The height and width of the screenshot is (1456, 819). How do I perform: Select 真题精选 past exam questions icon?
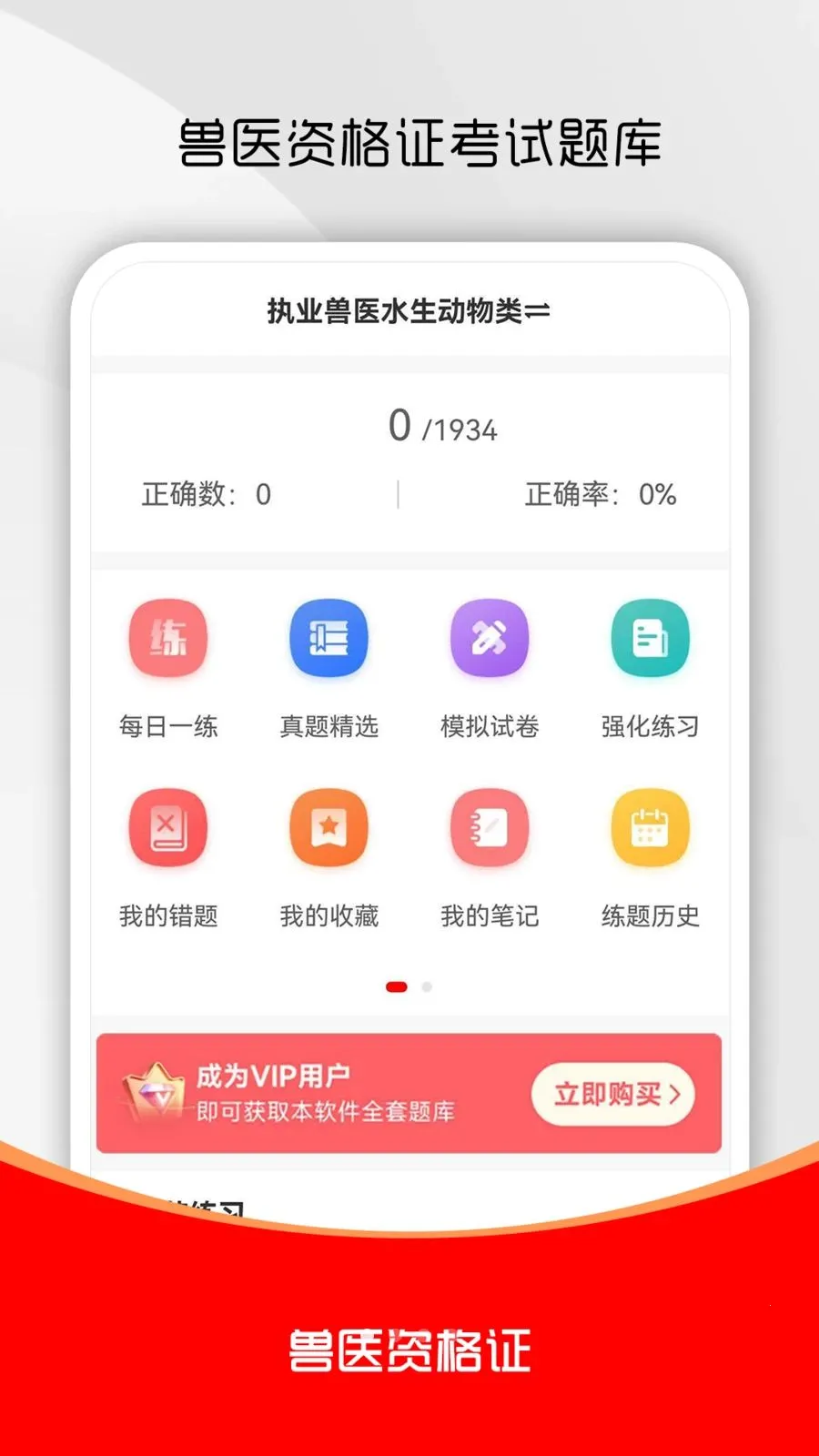(x=329, y=638)
